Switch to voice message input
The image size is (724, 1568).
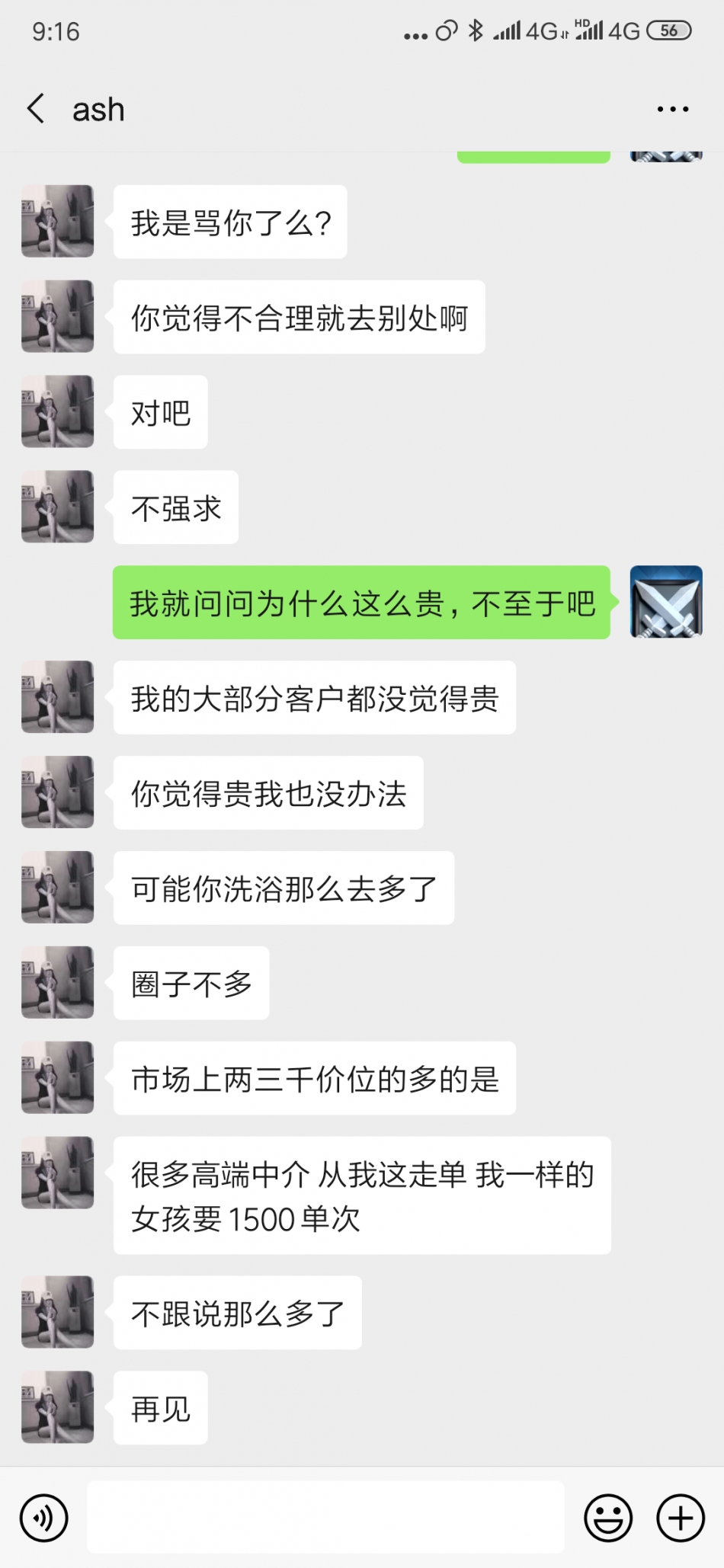coord(44,1518)
